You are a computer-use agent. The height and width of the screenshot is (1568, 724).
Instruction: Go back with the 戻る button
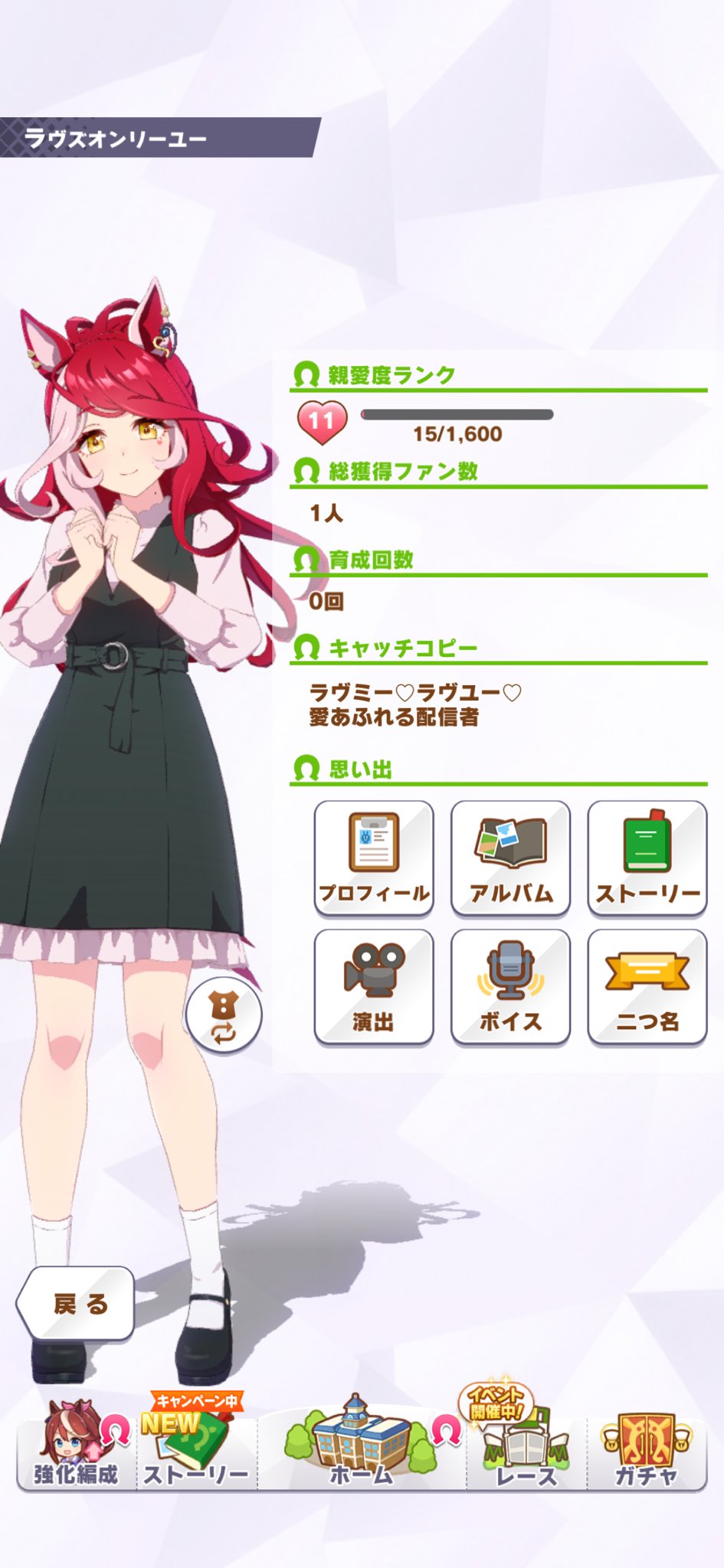(77, 1303)
